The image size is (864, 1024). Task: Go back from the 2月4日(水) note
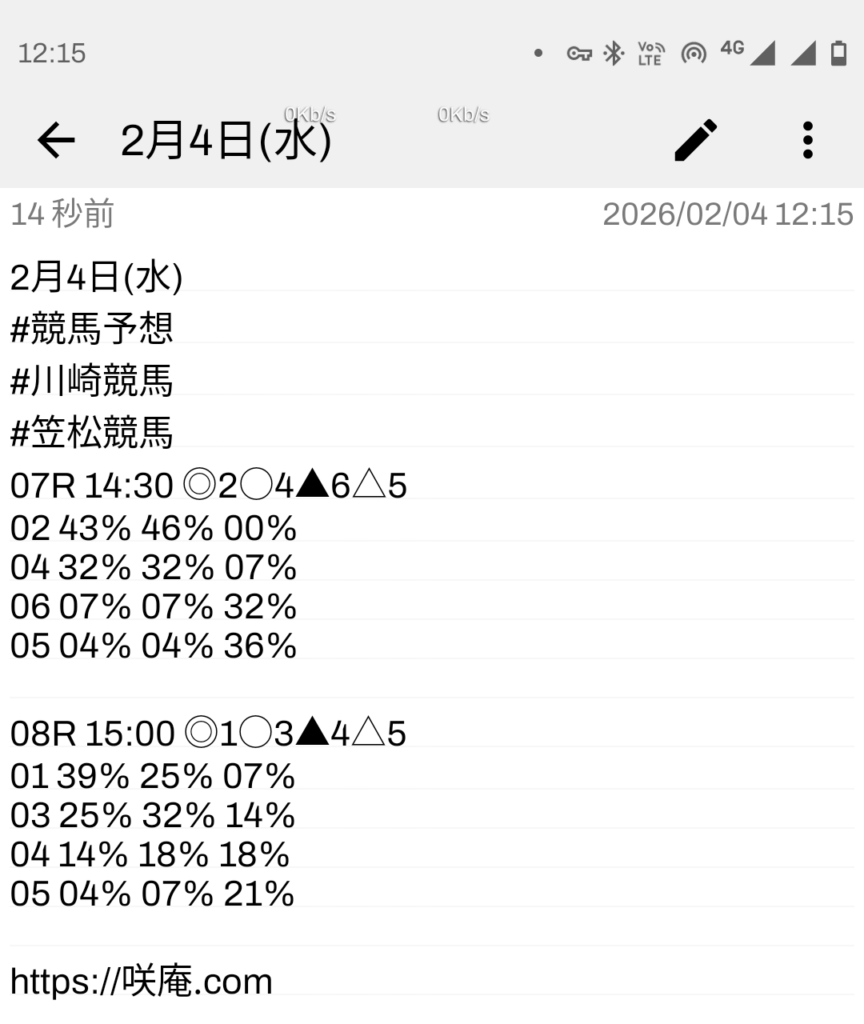(x=56, y=141)
